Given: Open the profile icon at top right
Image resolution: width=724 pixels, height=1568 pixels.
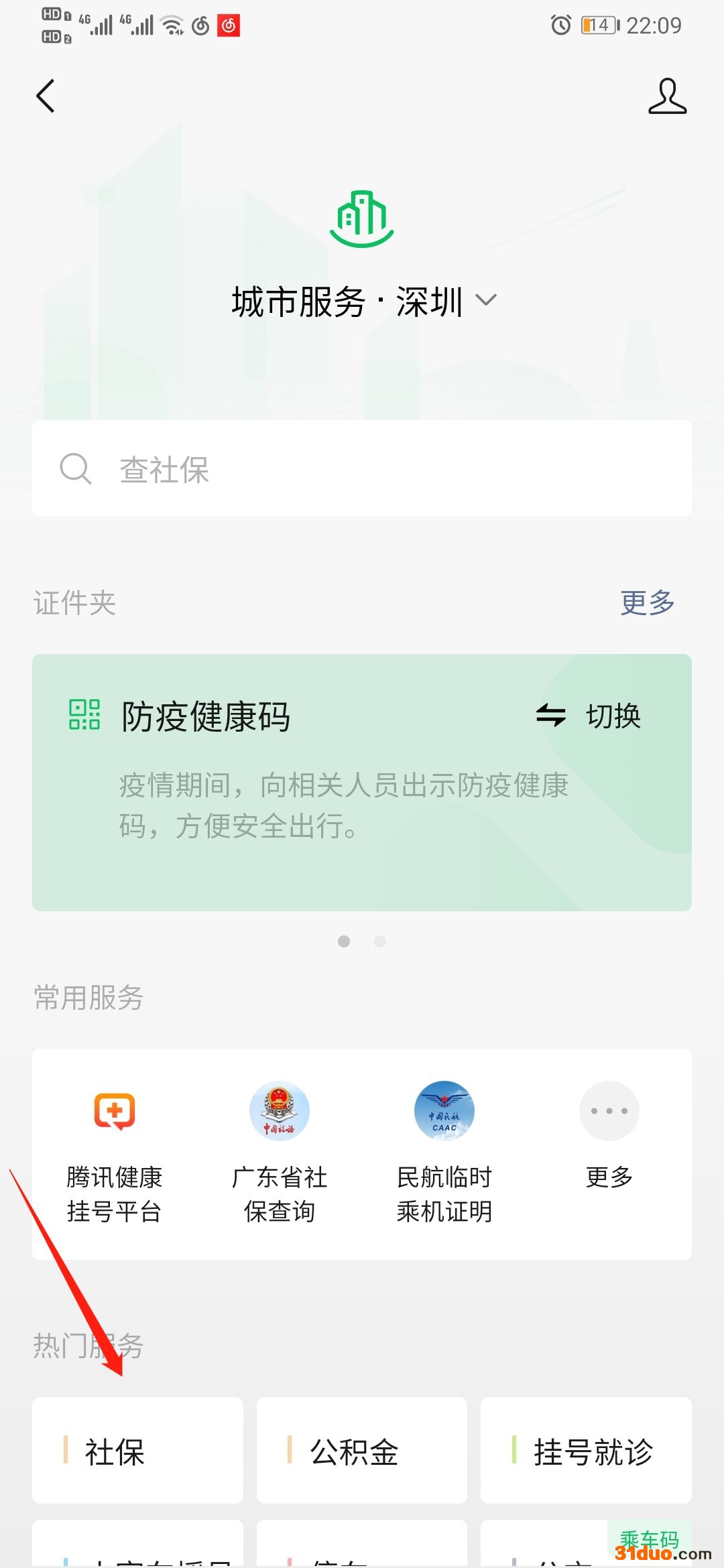Looking at the screenshot, I should pyautogui.click(x=667, y=96).
